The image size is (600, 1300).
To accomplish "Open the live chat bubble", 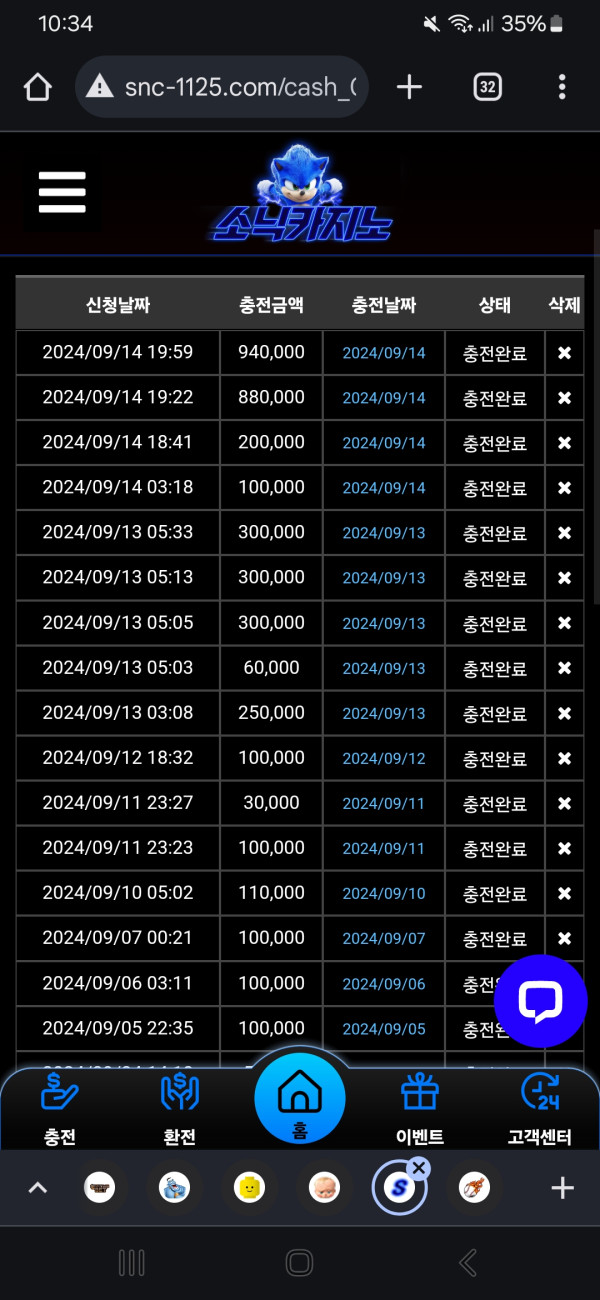I will [x=541, y=1001].
